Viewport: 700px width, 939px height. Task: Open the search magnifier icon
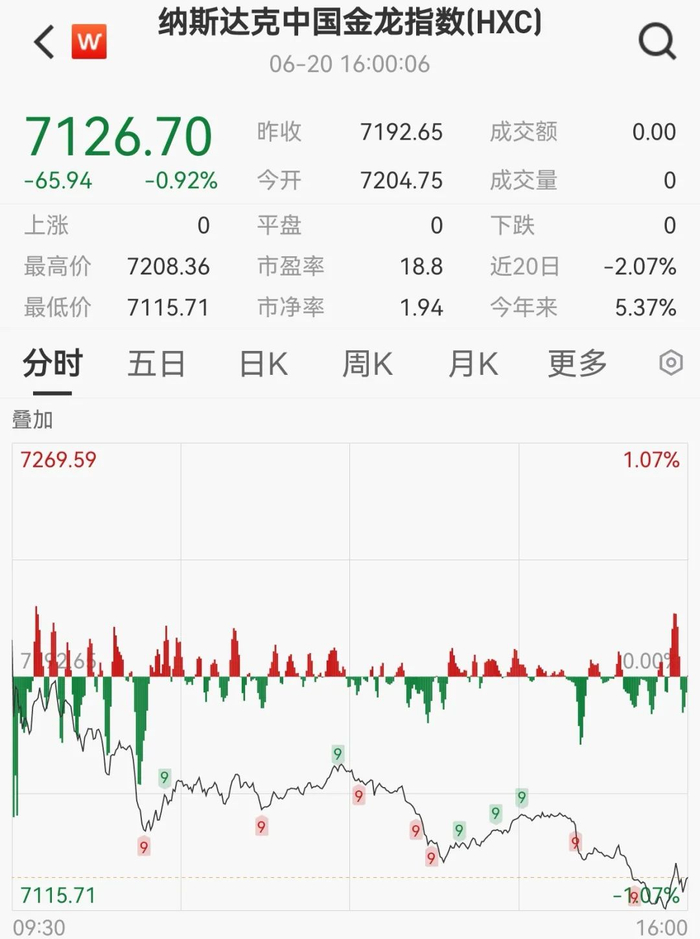click(657, 42)
